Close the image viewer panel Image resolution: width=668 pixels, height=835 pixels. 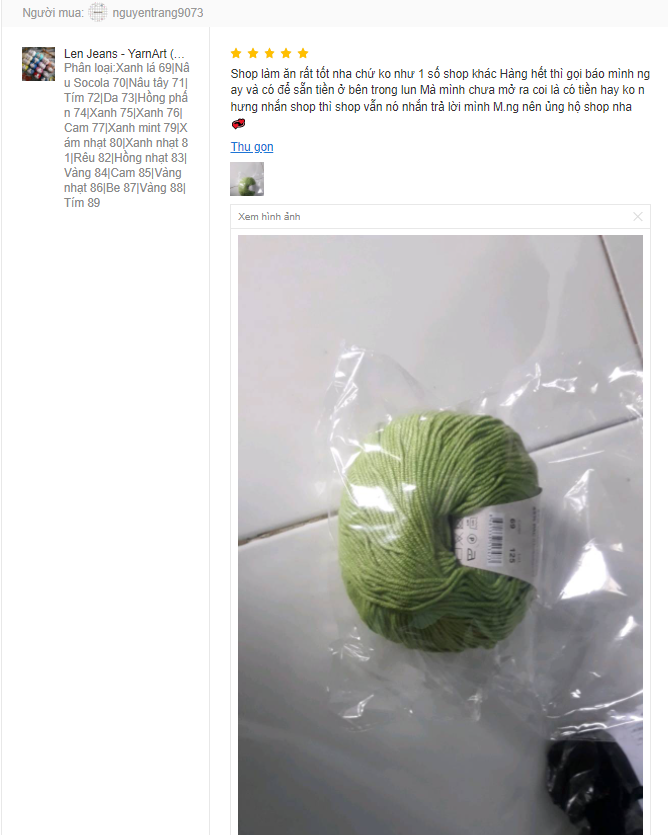(638, 217)
